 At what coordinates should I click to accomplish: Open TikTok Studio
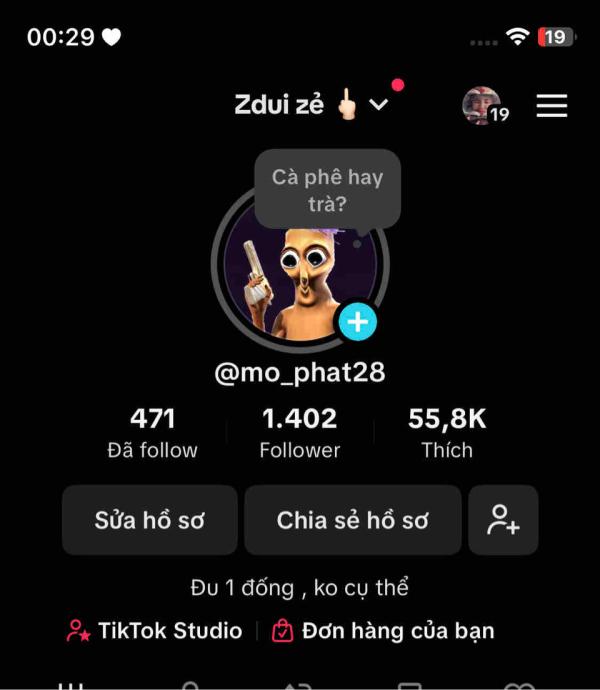[155, 631]
